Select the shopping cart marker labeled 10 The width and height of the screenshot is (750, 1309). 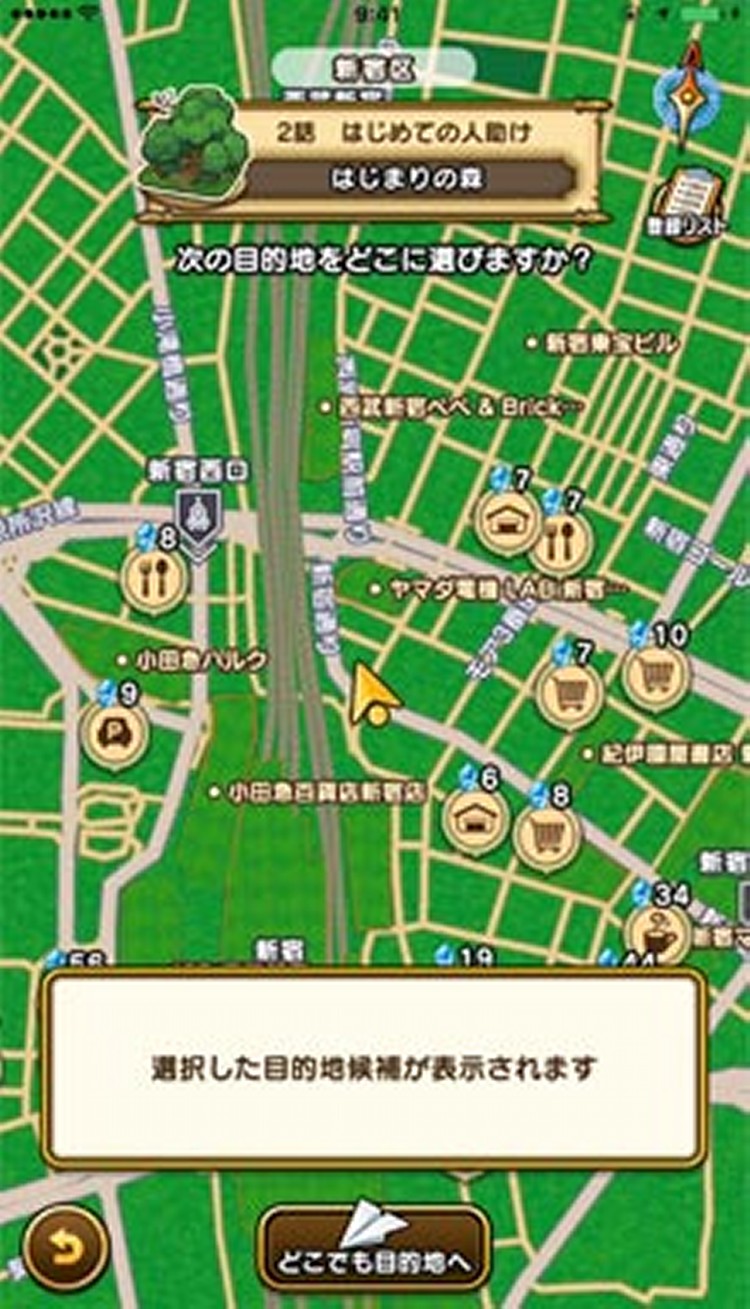tap(655, 676)
